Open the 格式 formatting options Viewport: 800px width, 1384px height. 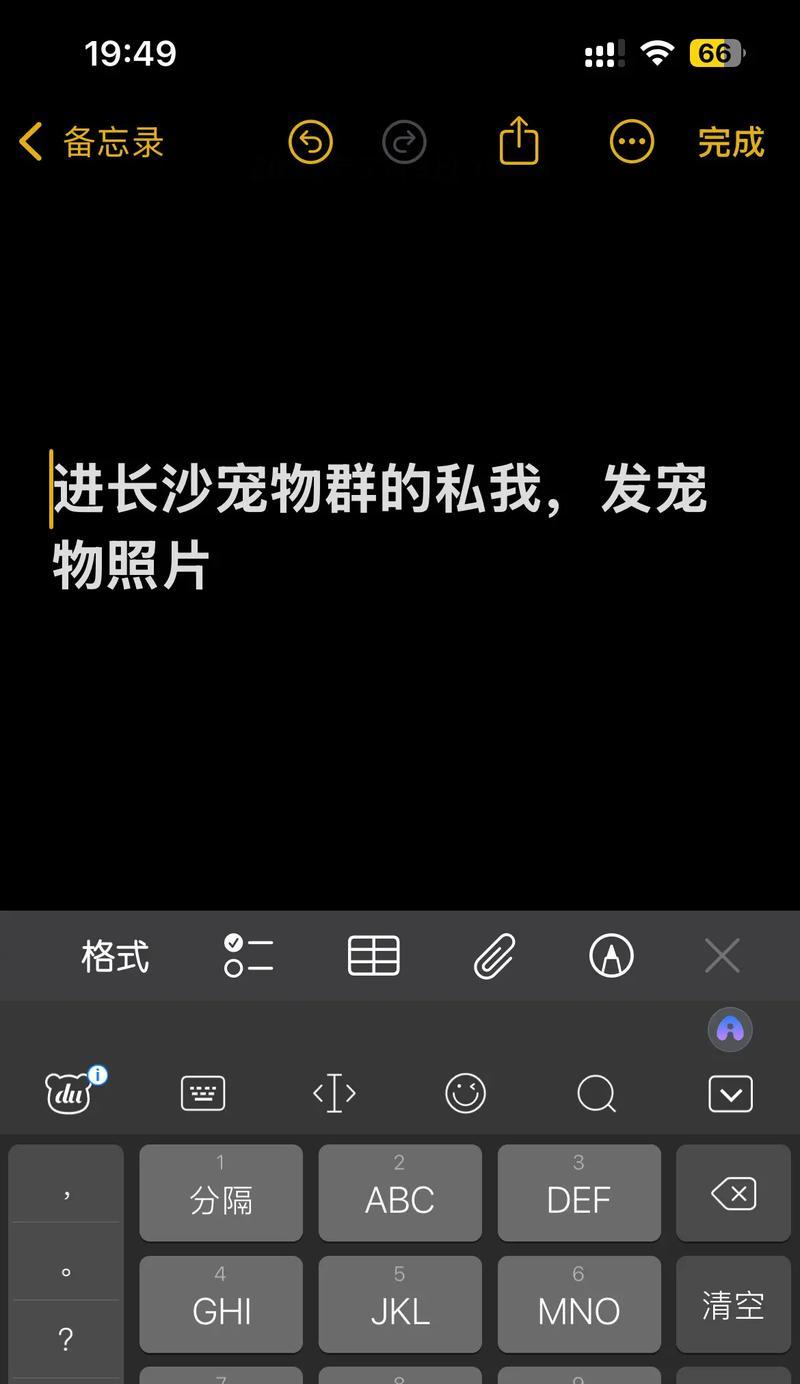115,956
